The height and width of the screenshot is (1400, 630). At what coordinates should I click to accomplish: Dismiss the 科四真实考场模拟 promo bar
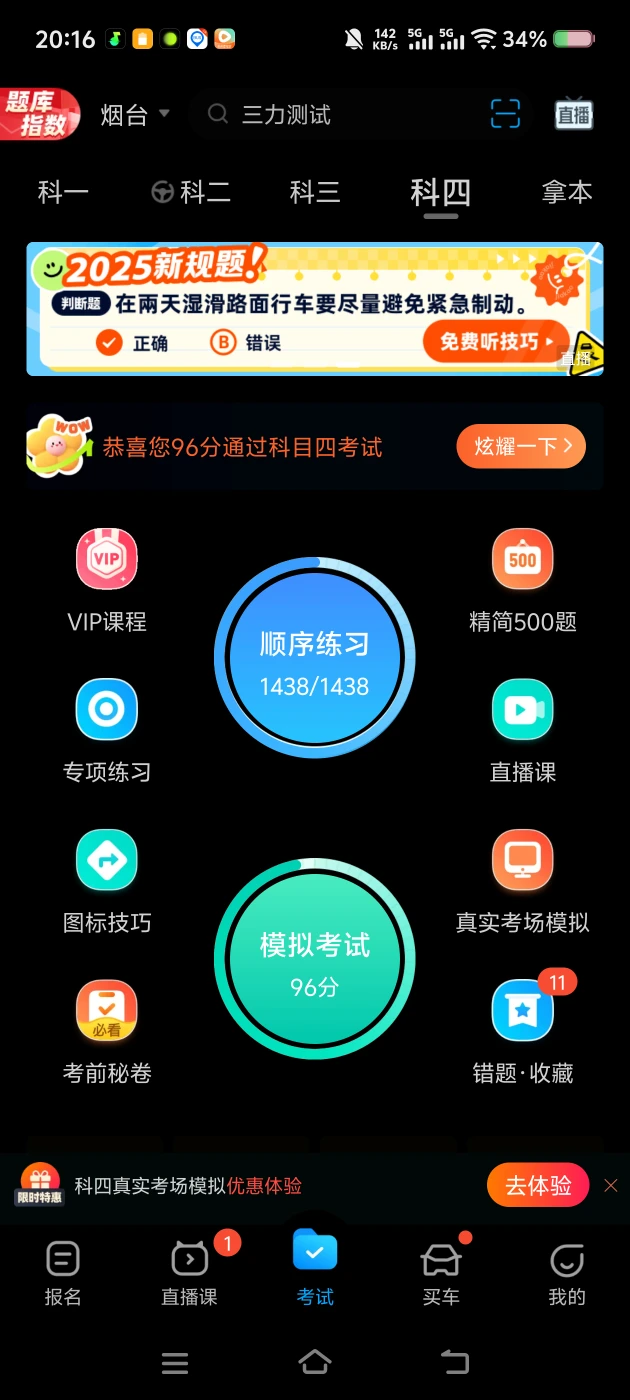611,1186
